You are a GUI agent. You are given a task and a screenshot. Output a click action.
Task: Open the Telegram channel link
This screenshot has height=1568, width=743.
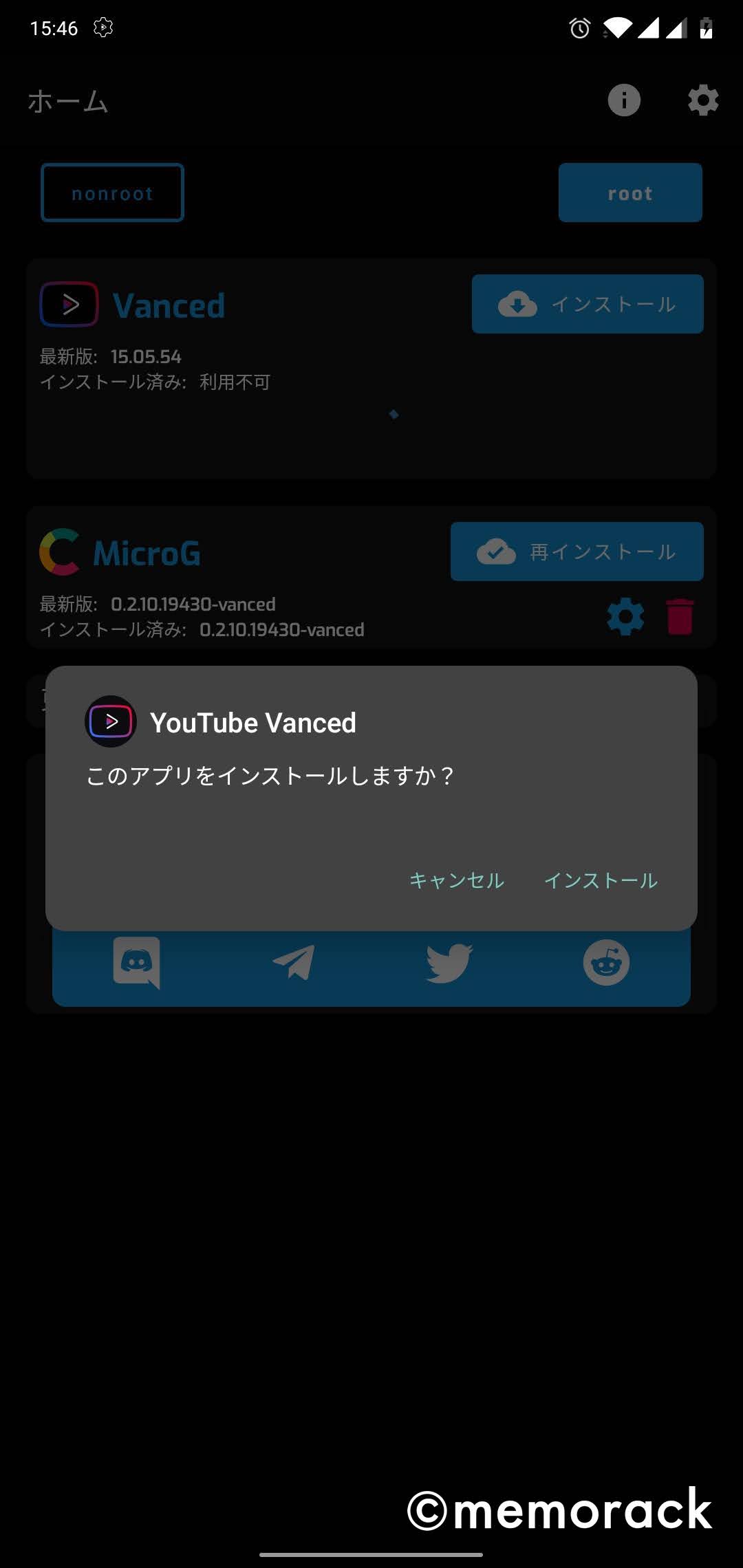[294, 963]
